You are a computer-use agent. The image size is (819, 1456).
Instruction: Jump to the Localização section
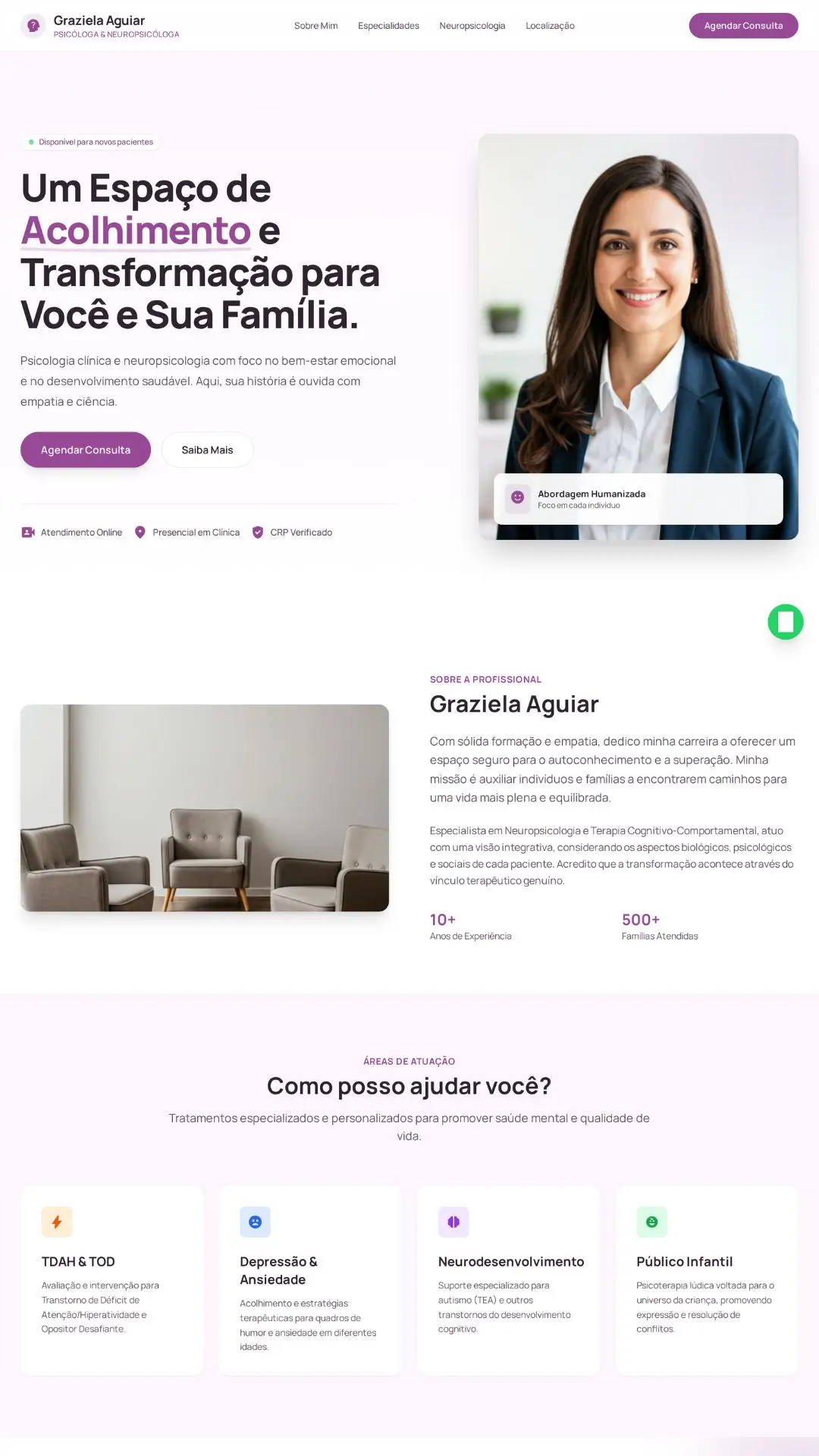(550, 26)
